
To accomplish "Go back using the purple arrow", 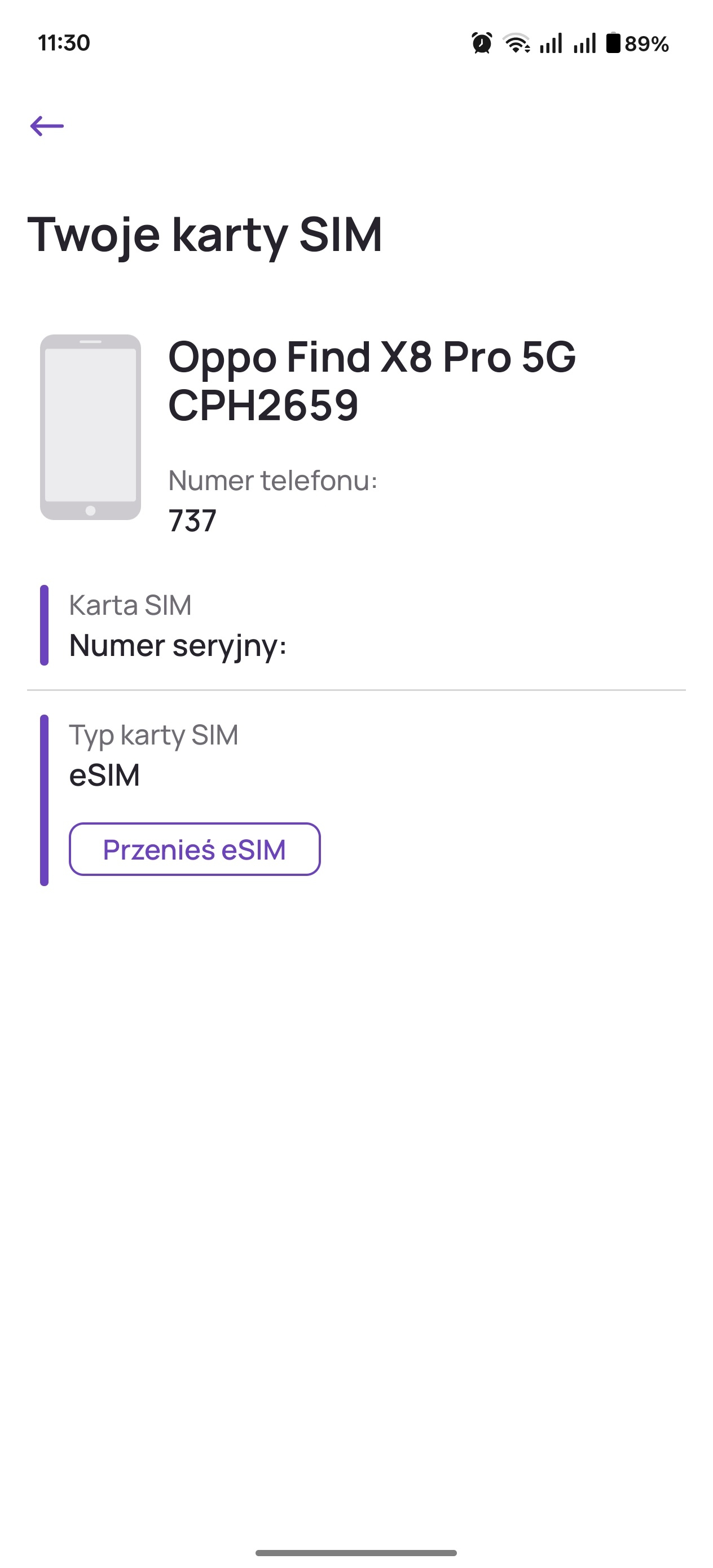I will 47,126.
